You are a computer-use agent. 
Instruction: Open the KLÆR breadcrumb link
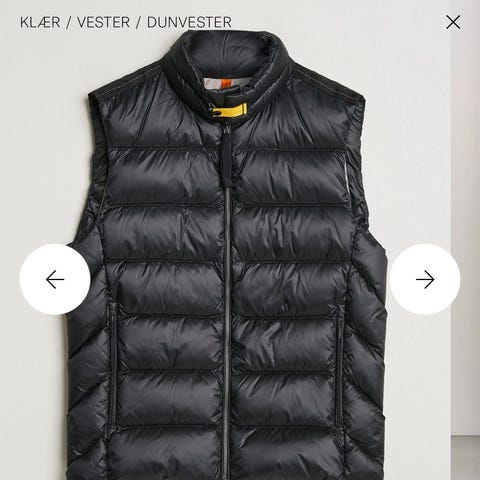tap(40, 22)
